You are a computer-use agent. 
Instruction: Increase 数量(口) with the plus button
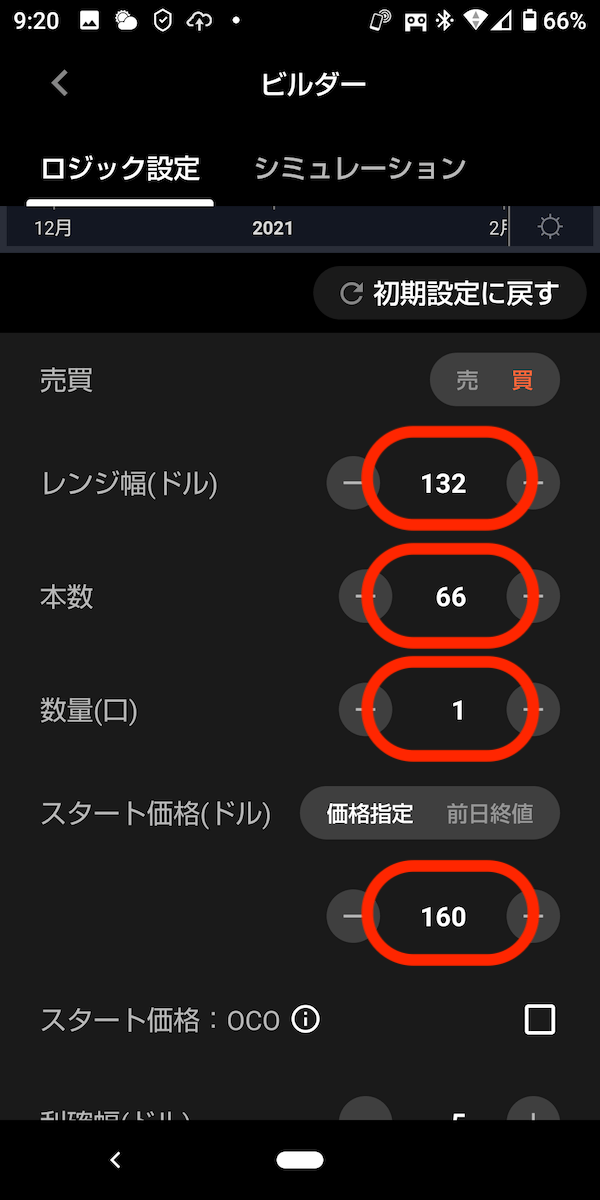[533, 710]
